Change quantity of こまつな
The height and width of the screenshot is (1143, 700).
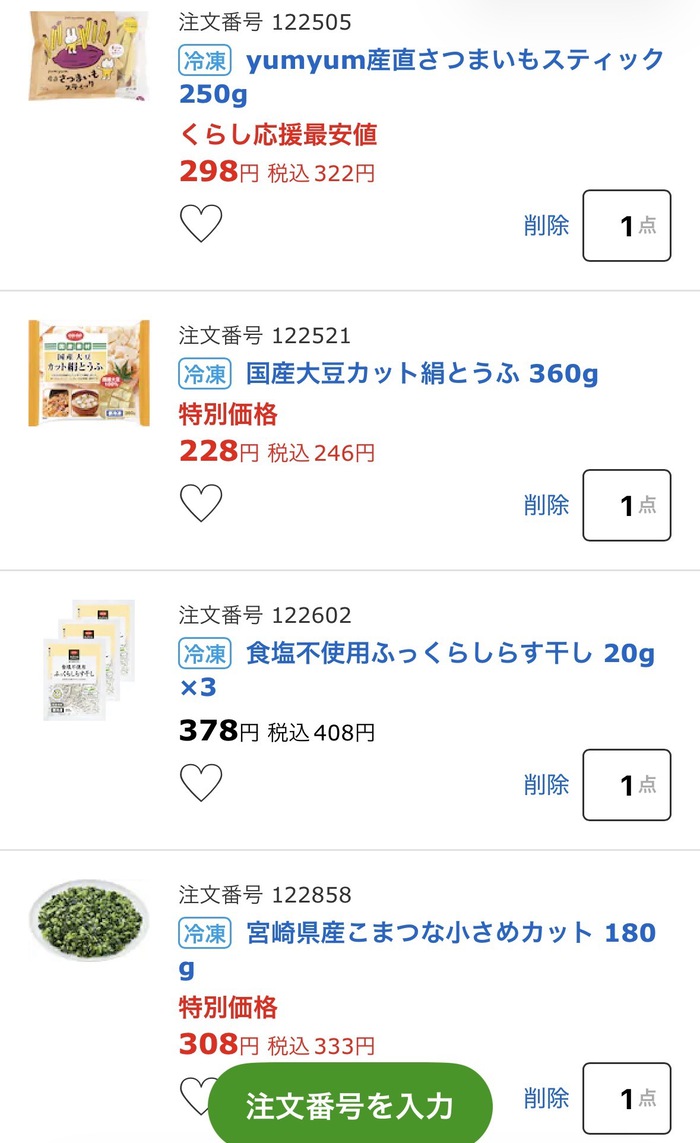coord(626,1099)
